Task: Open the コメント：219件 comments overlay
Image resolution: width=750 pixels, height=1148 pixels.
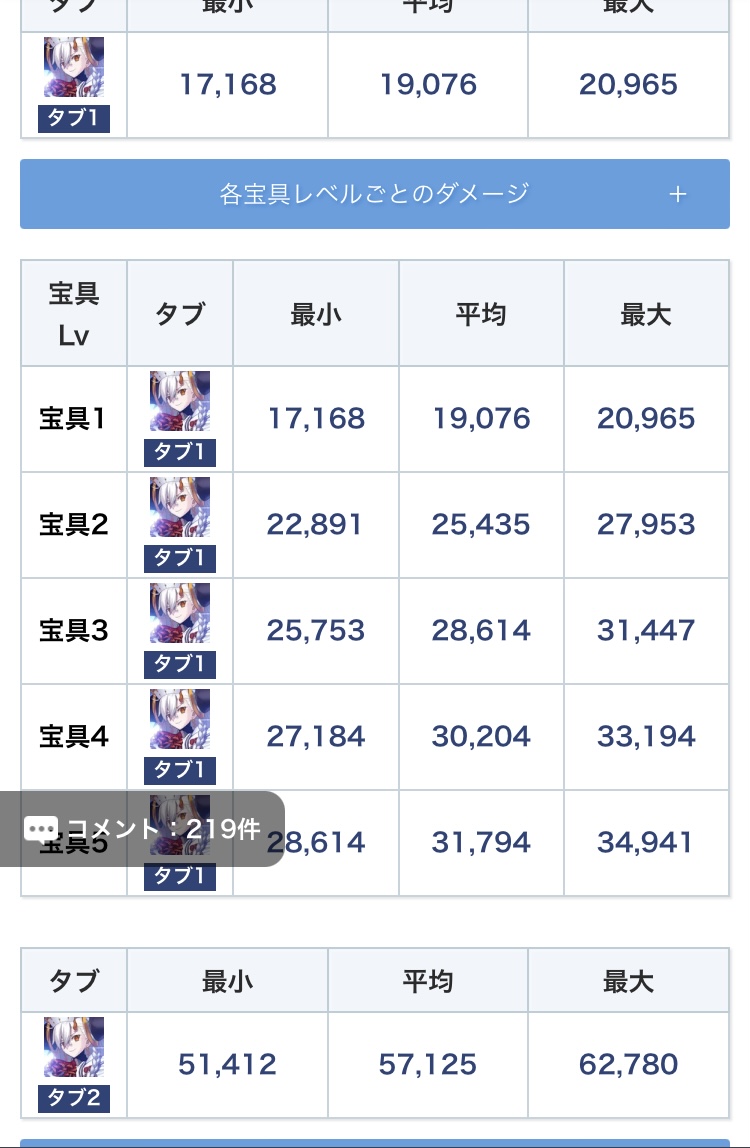Action: point(142,829)
